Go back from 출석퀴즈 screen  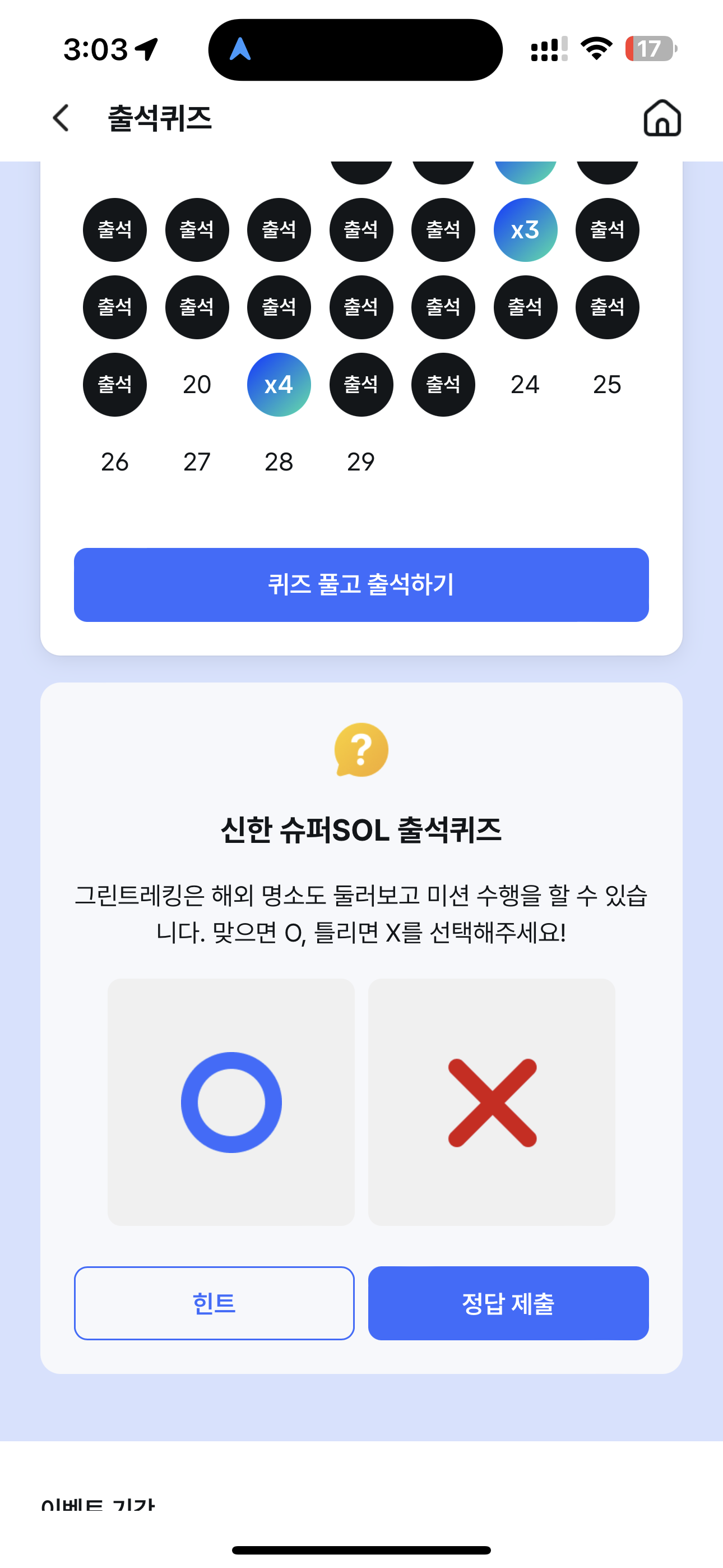61,118
